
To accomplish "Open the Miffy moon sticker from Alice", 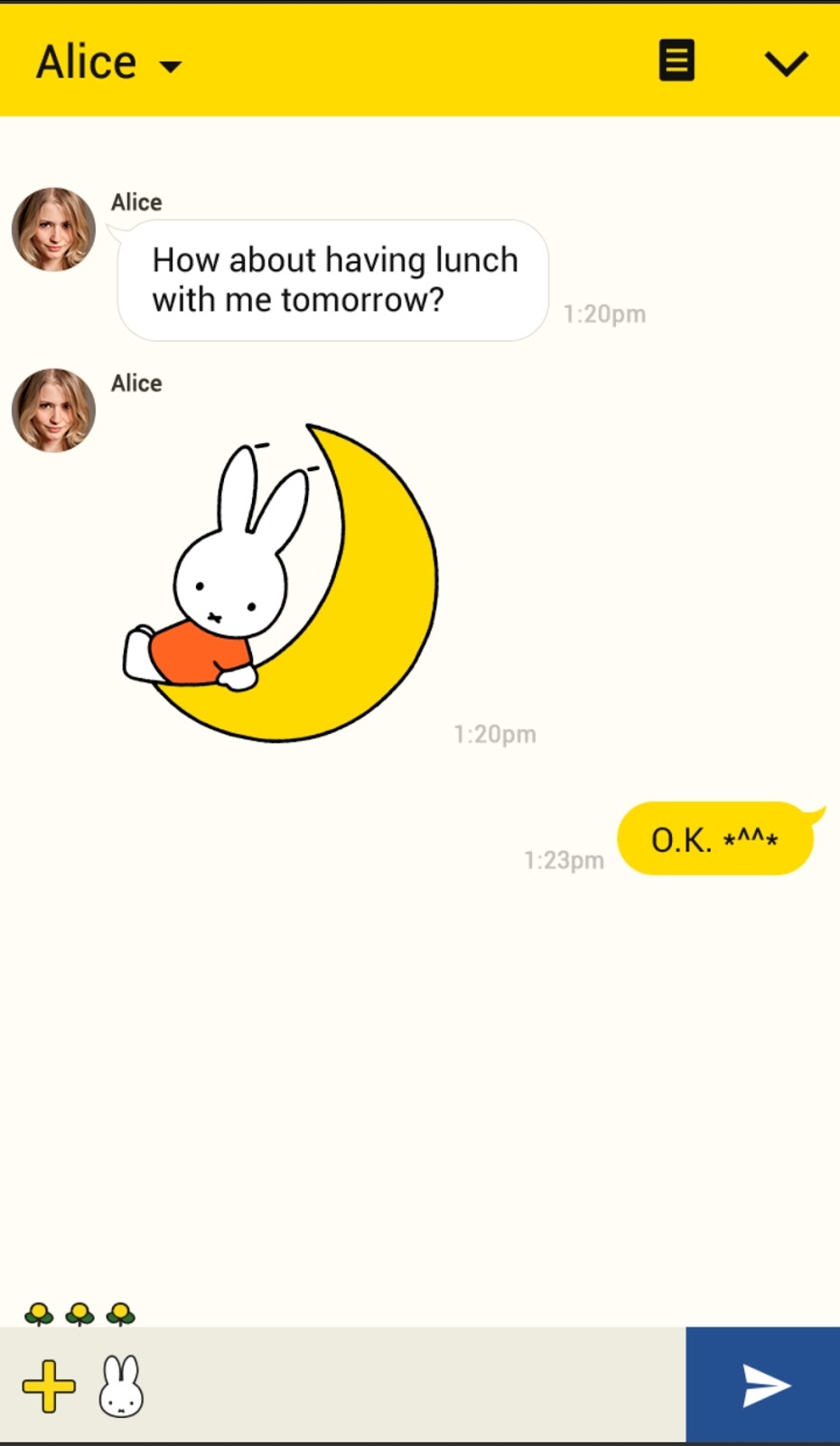I will coord(282,583).
